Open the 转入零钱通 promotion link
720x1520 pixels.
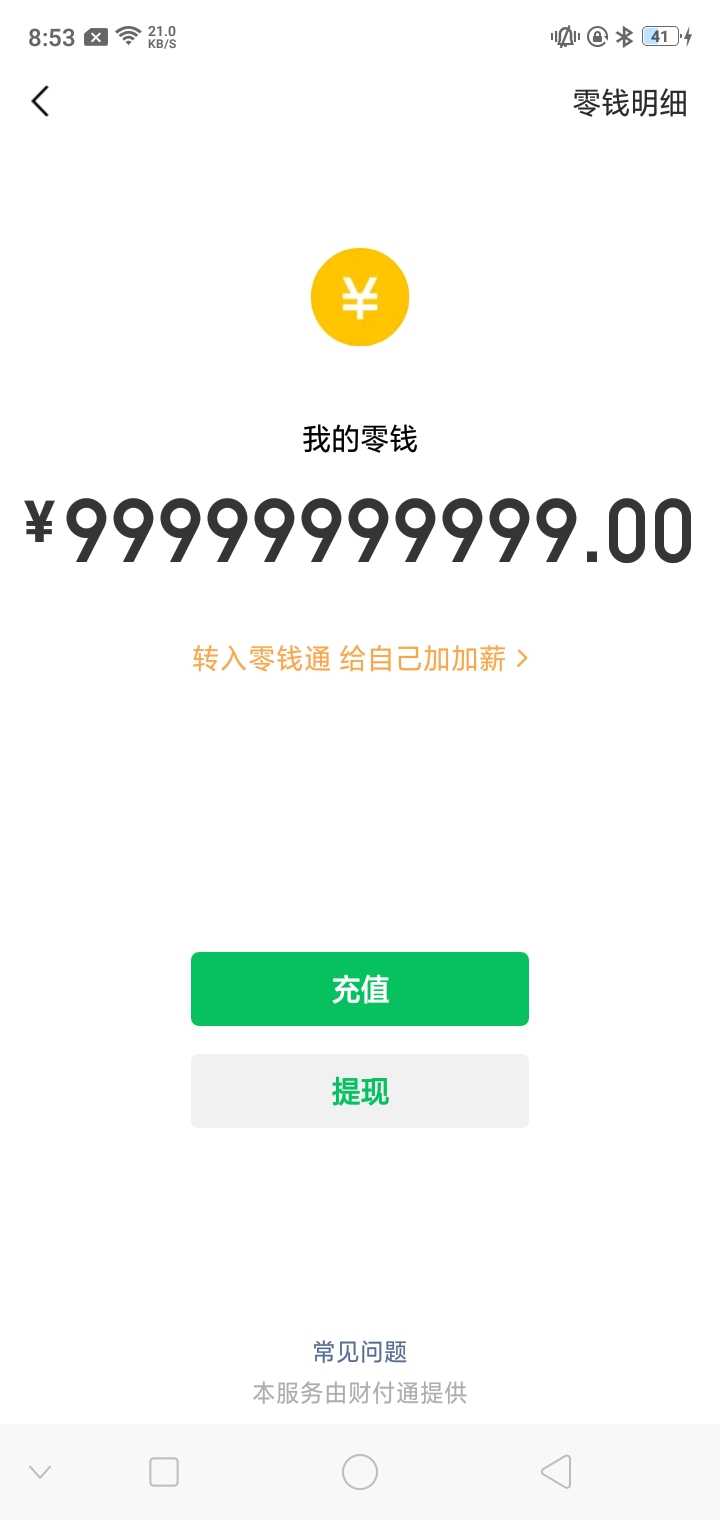[x=359, y=659]
